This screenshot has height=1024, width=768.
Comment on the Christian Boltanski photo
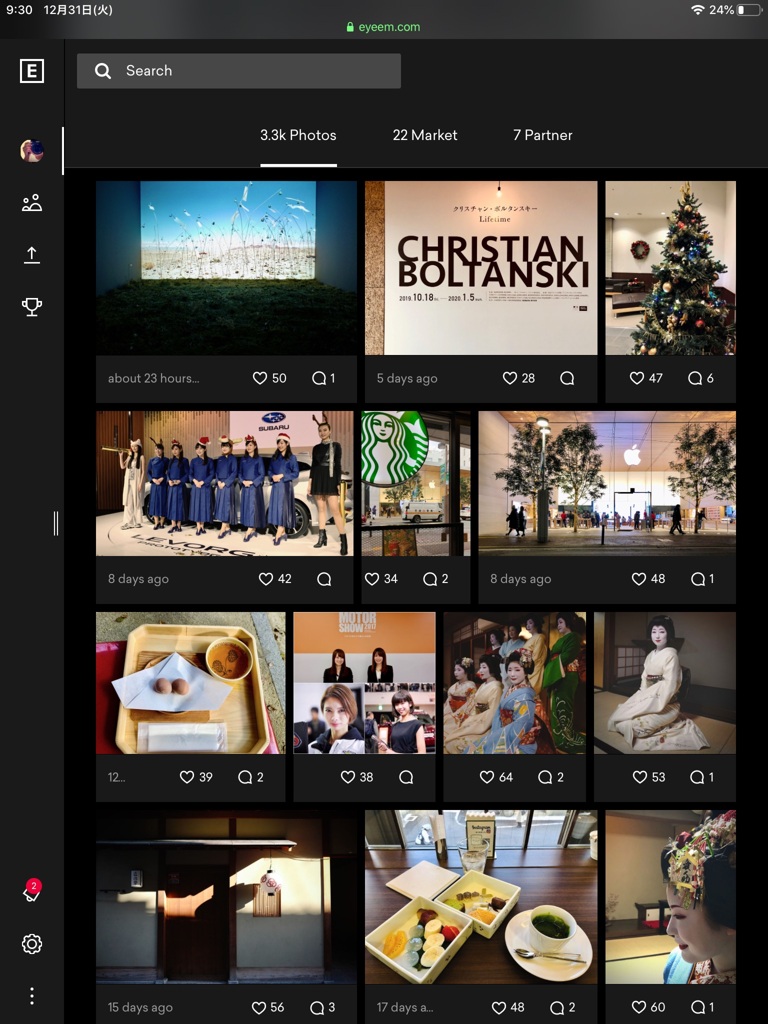coord(567,378)
